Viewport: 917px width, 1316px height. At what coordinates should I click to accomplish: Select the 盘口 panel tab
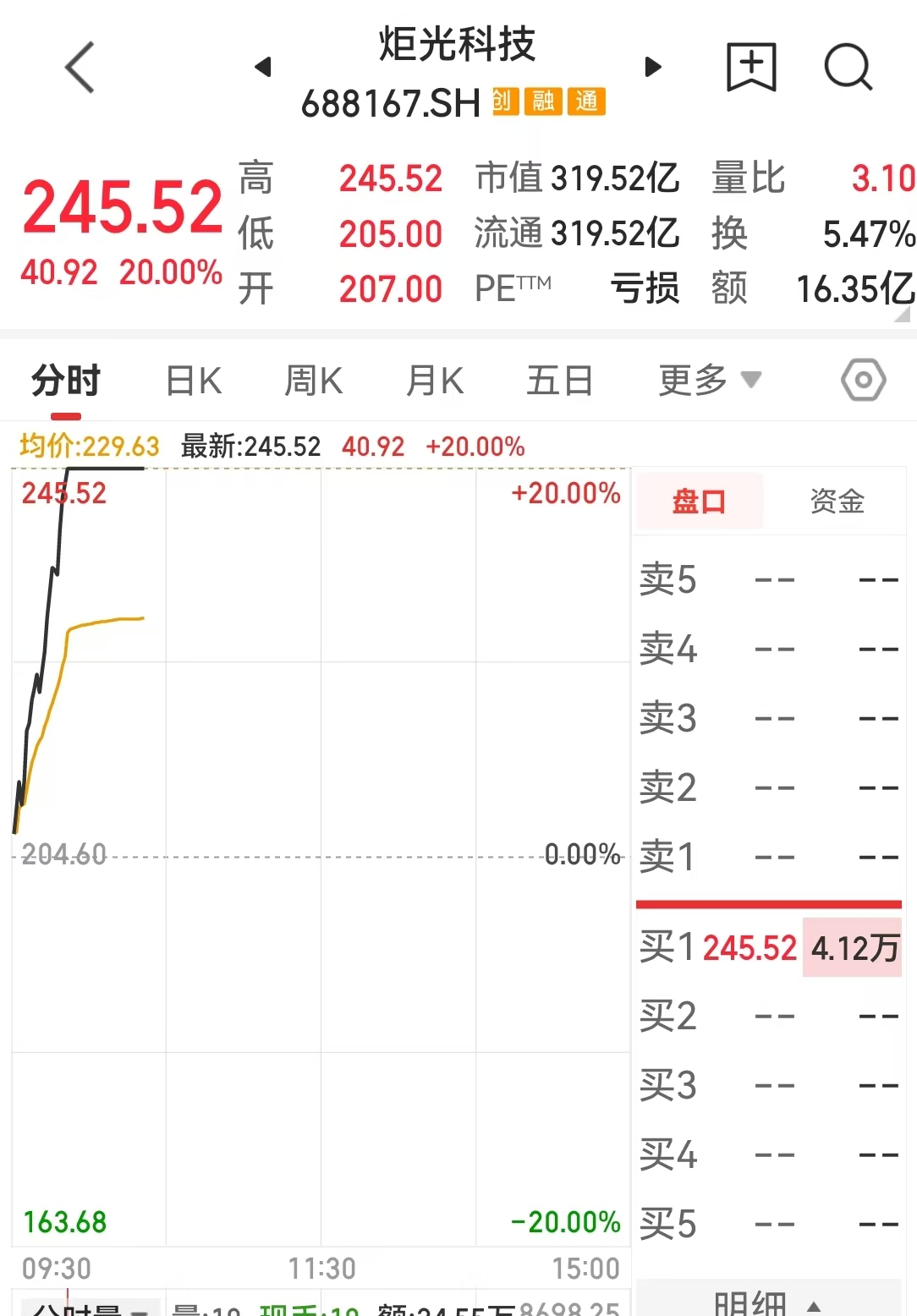[699, 502]
